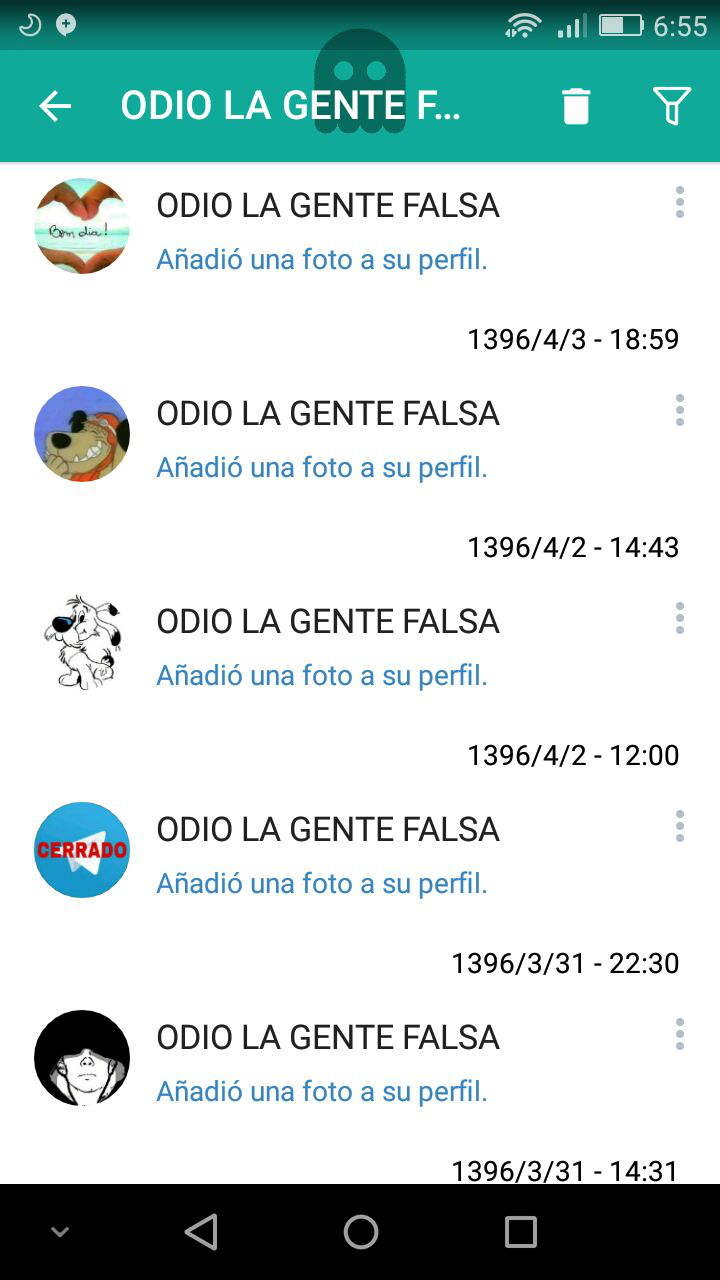The width and height of the screenshot is (720, 1280).
Task: Delete entries with the trash icon
Action: click(x=576, y=106)
